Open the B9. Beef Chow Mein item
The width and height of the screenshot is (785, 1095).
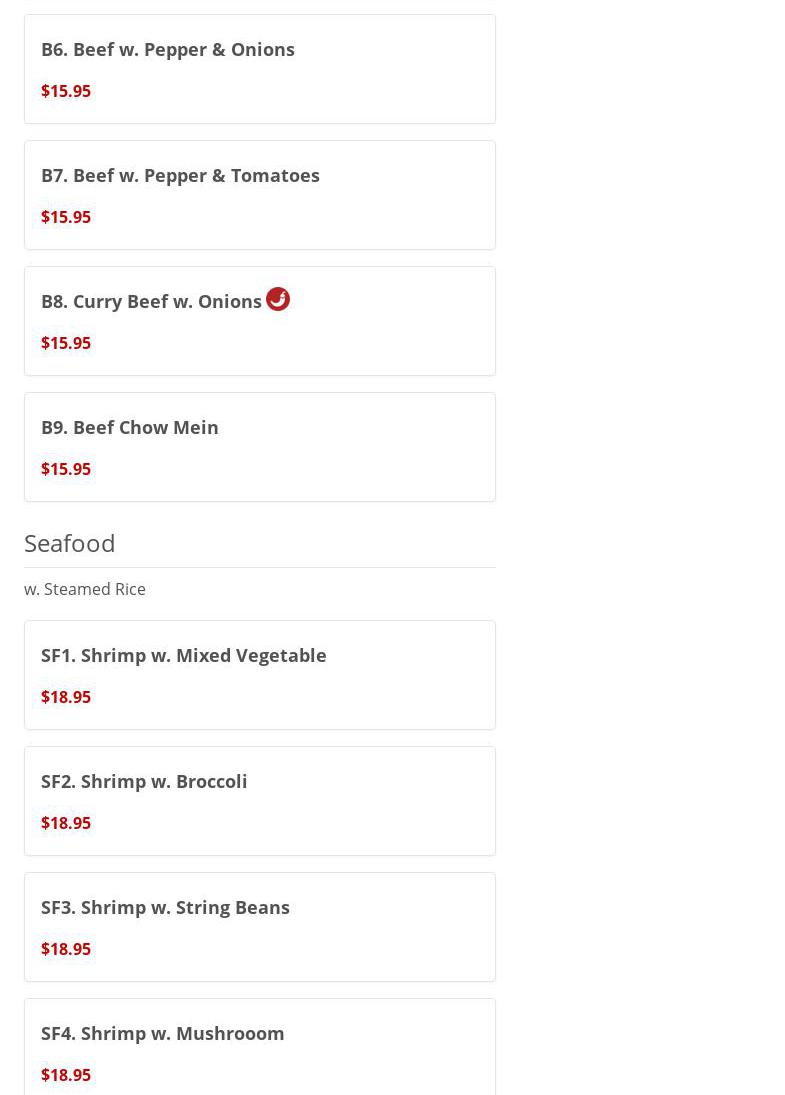[x=259, y=447]
